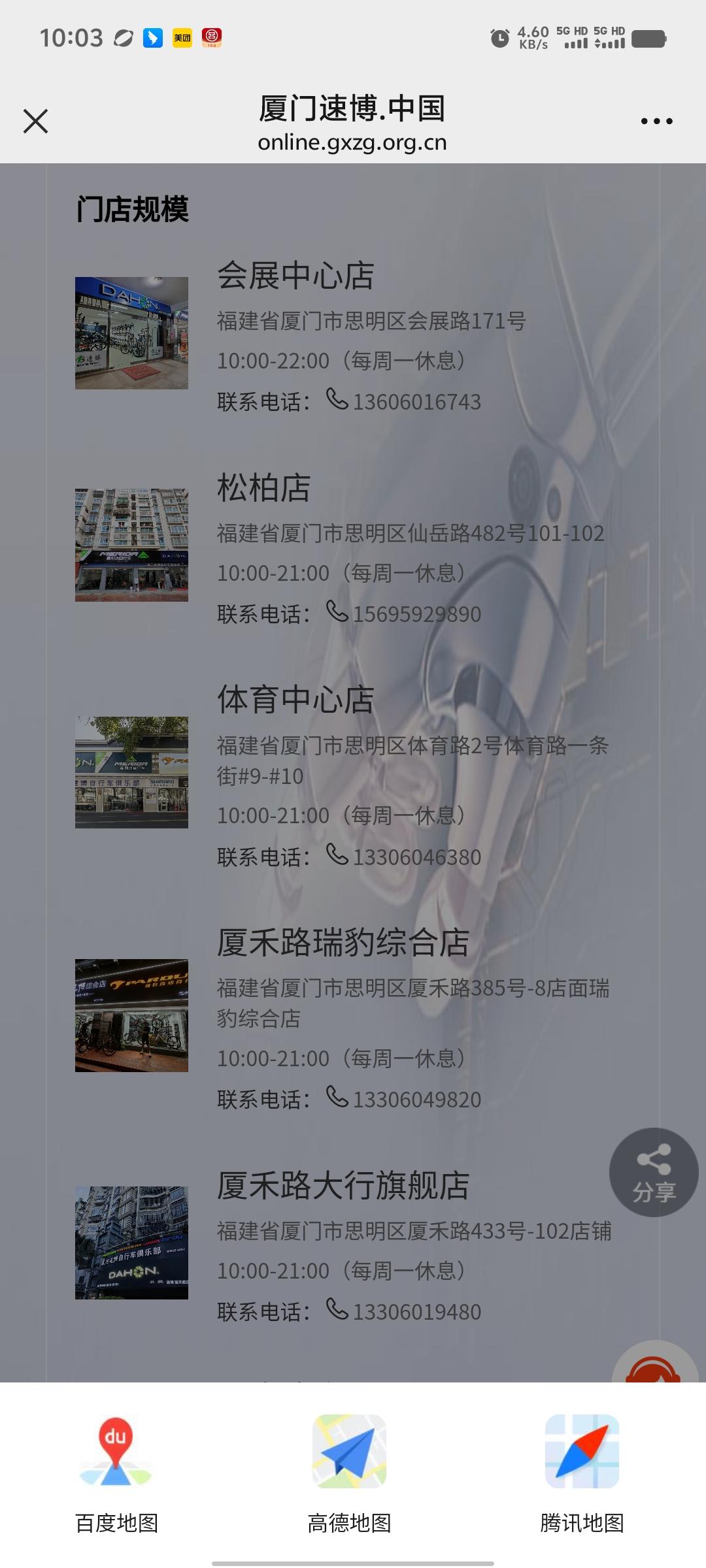This screenshot has height=1568, width=706.
Task: Tap the floating 分享 share button
Action: [654, 1172]
